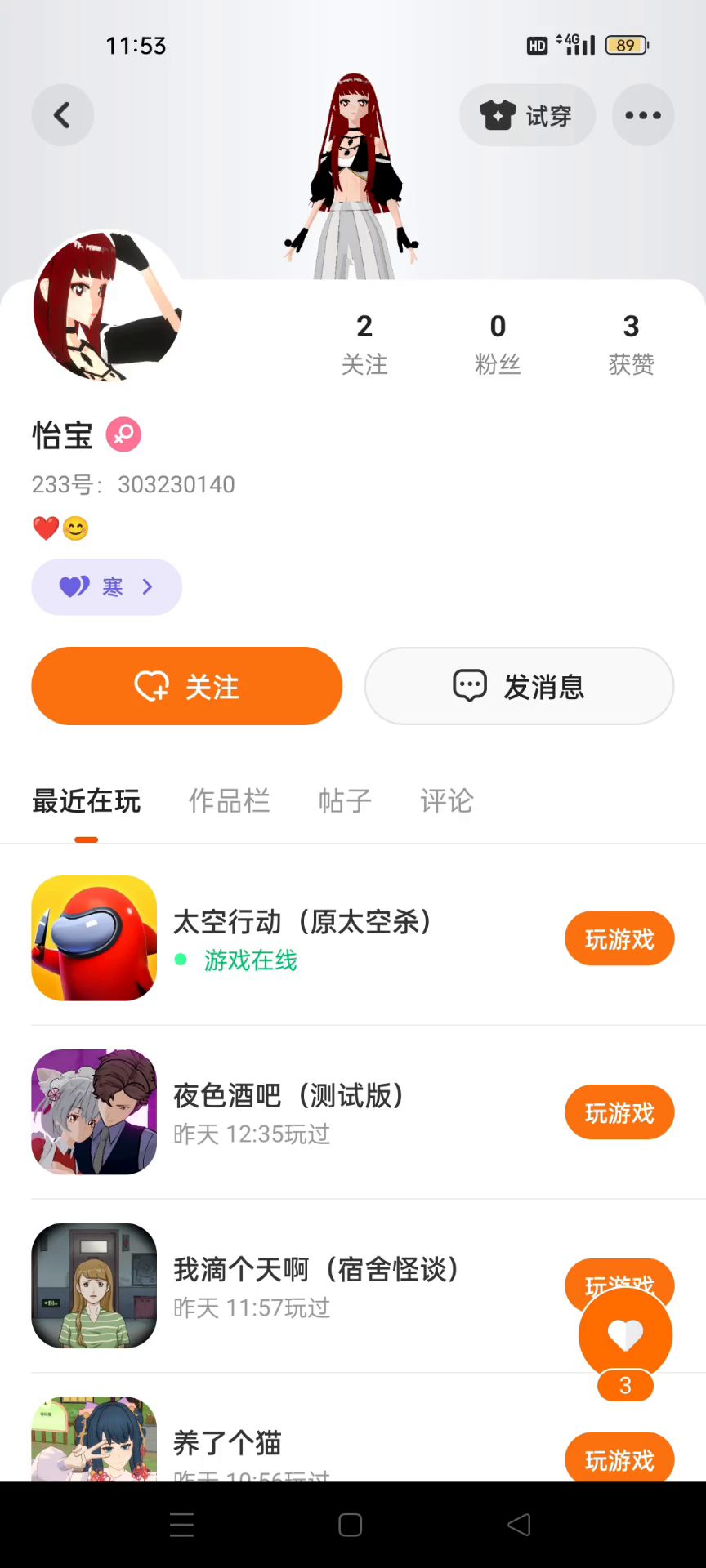This screenshot has height=1568, width=706.
Task: Open 怡宝's profile avatar
Action: click(x=106, y=306)
